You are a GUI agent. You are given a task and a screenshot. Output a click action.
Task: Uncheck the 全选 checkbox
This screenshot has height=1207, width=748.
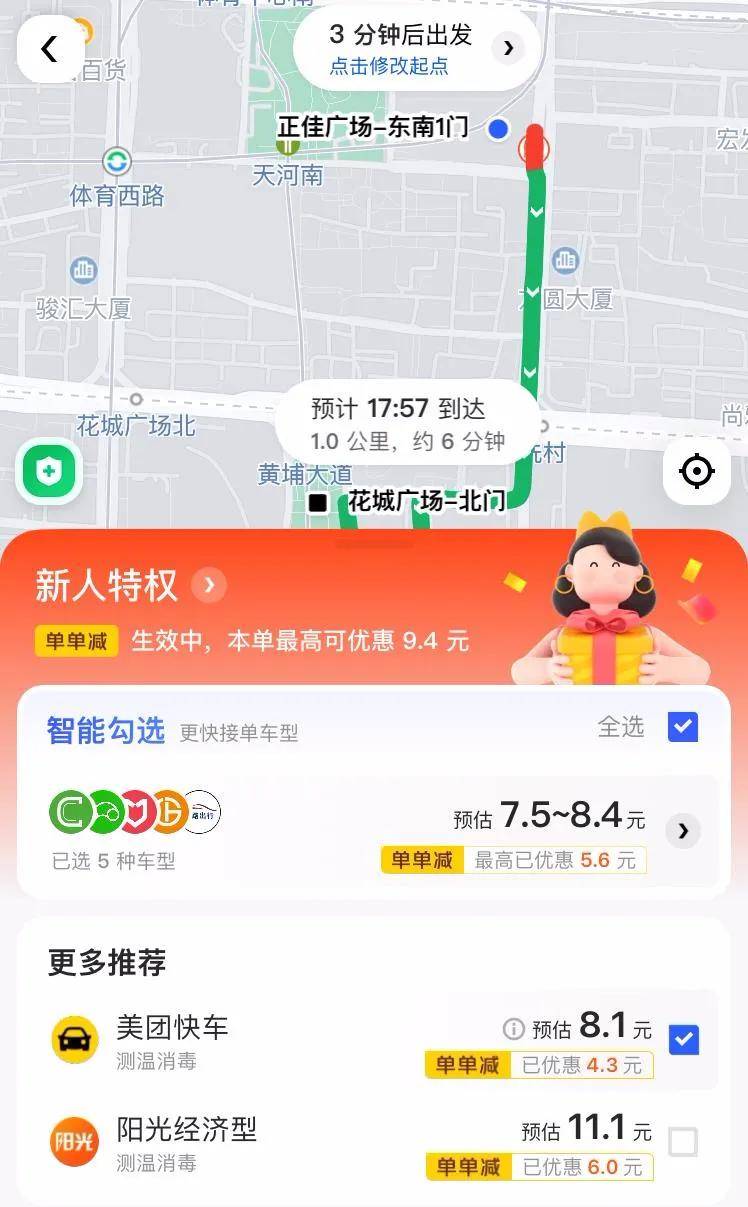[x=683, y=727]
